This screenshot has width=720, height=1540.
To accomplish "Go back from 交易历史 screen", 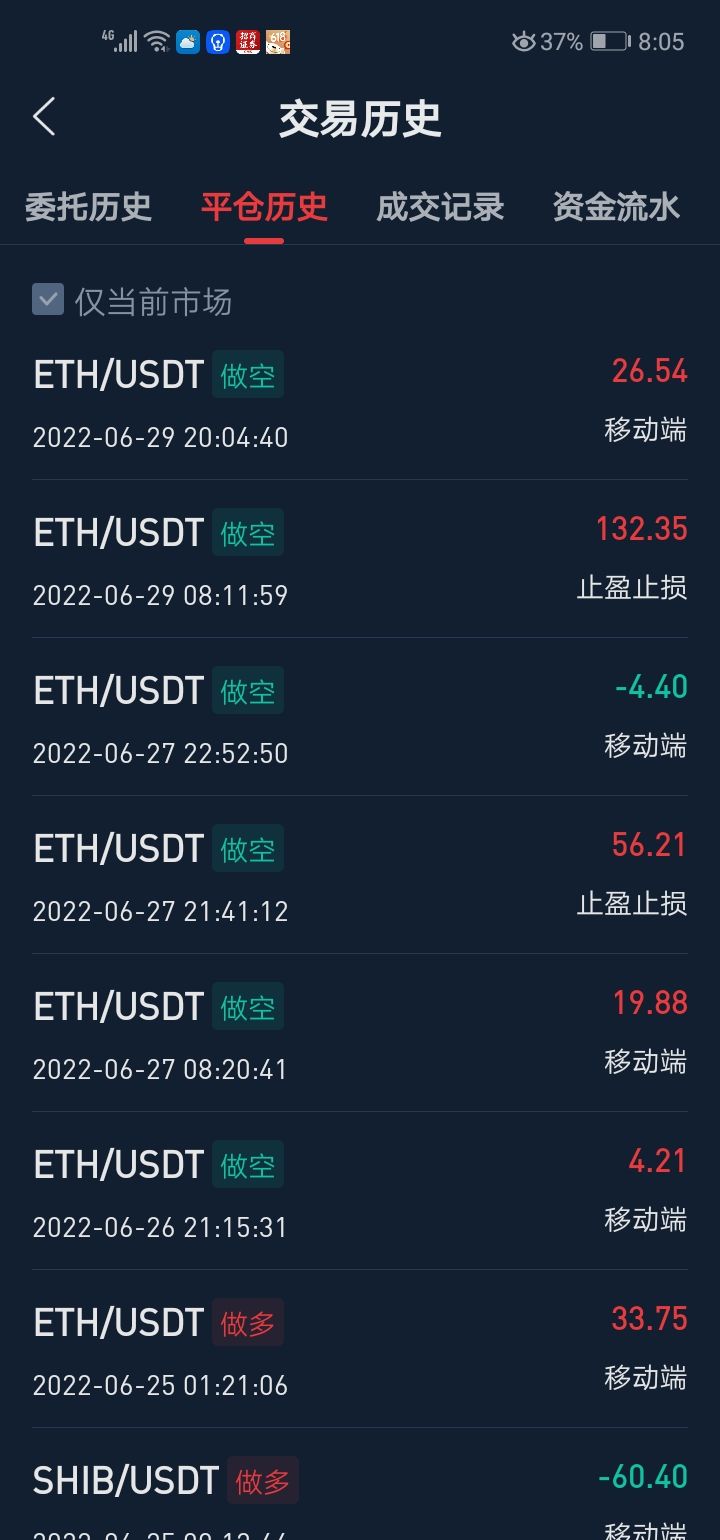I will point(44,118).
